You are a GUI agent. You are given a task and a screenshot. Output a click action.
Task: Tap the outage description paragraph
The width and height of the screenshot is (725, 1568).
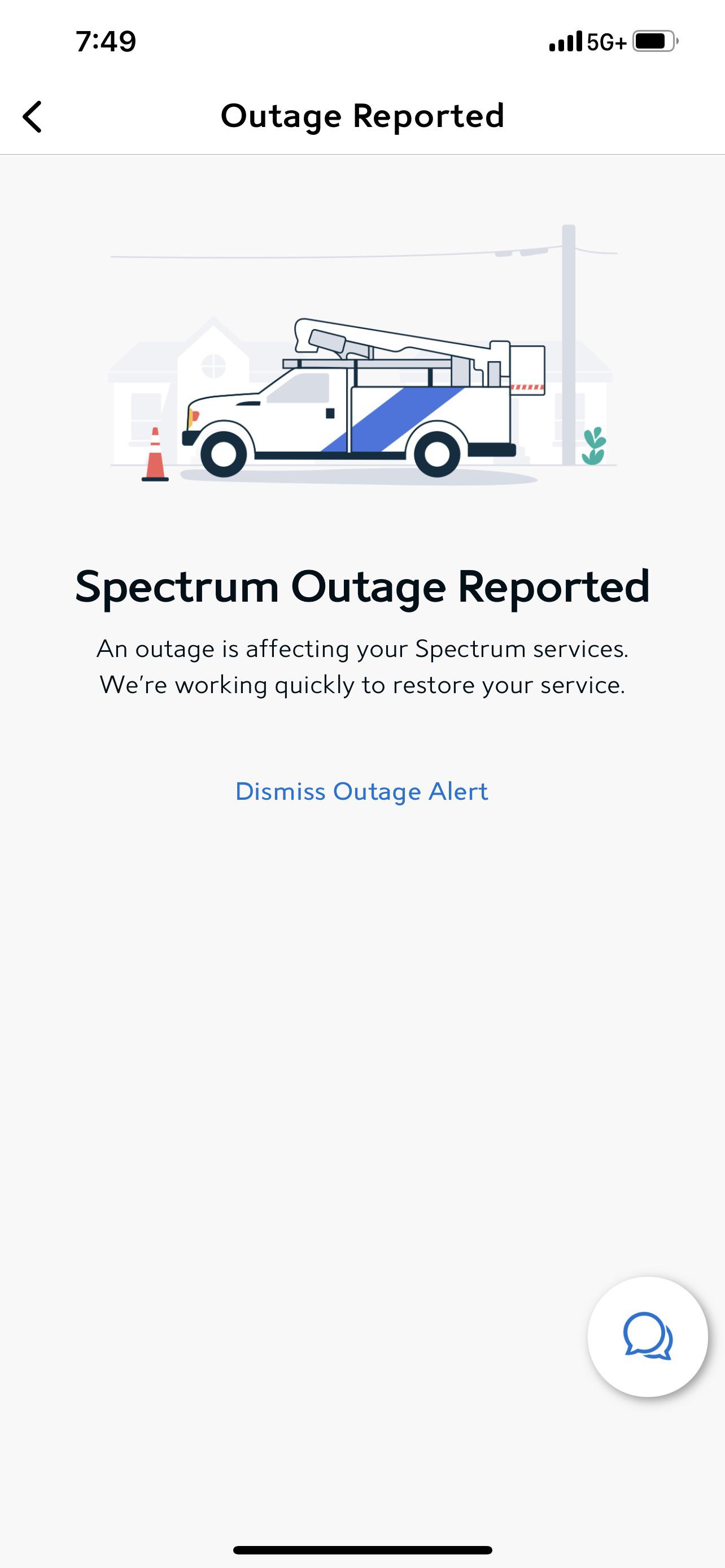click(363, 667)
